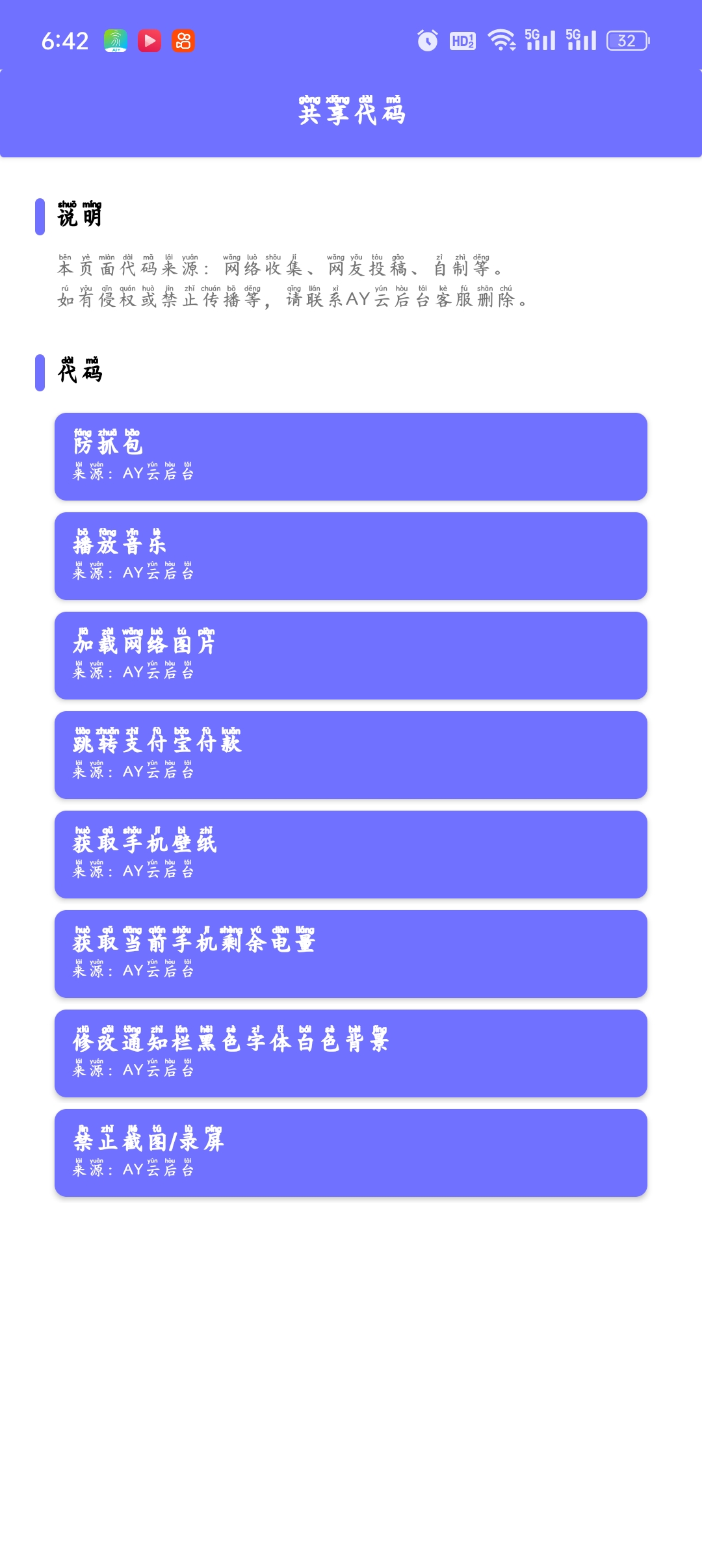This screenshot has width=702, height=1568.
Task: Open the 禁止截图/录屏 code card
Action: pos(351,1153)
